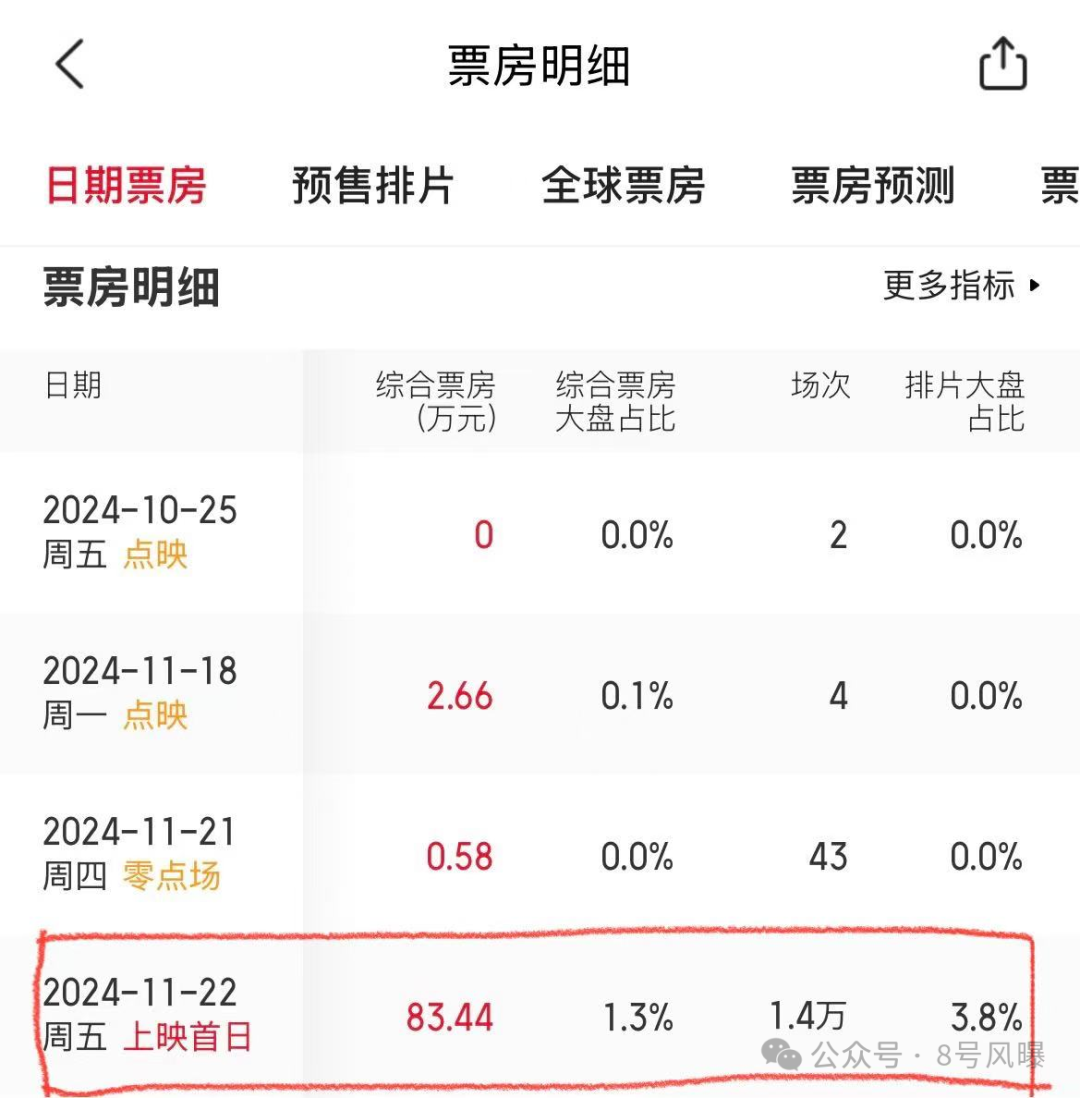Screen dimensions: 1080x1098
Task: Go back using the top-left arrow
Action: [70, 66]
